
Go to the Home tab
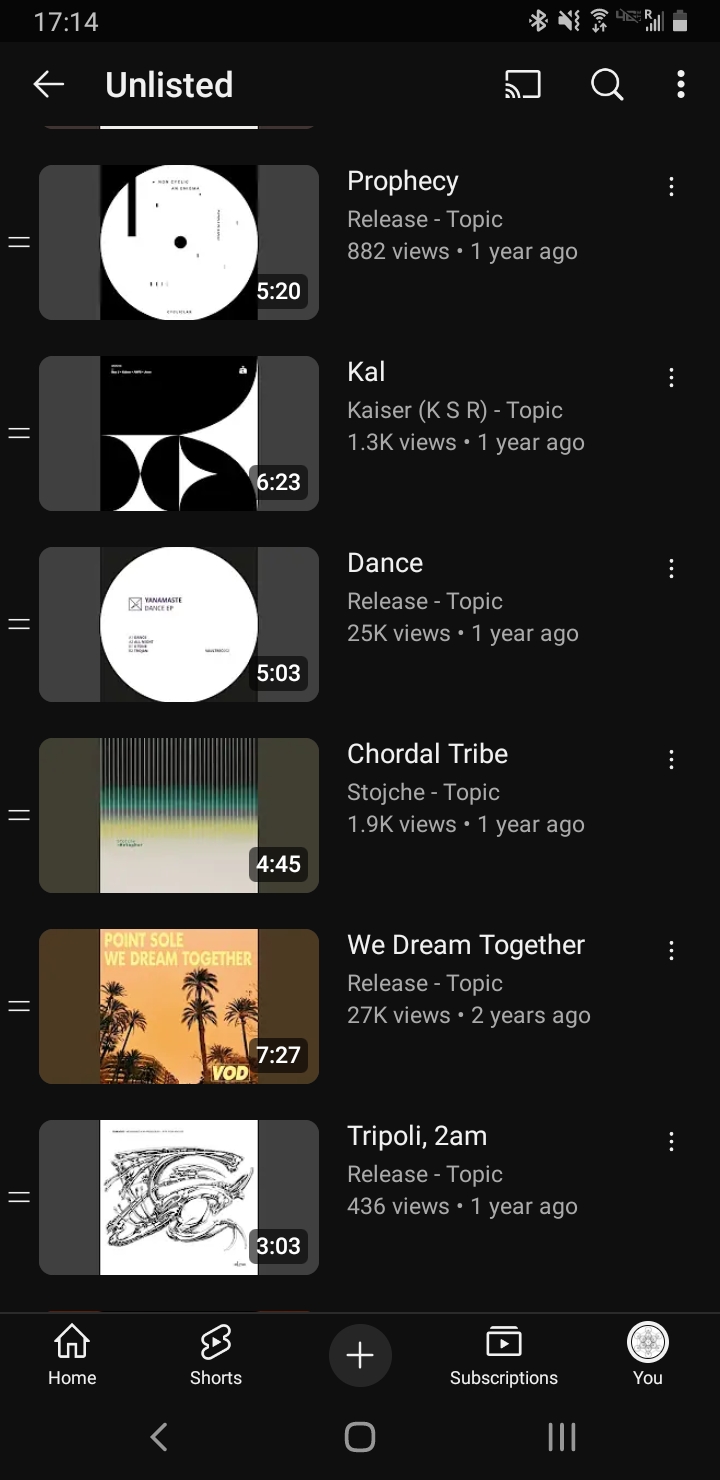point(72,1355)
